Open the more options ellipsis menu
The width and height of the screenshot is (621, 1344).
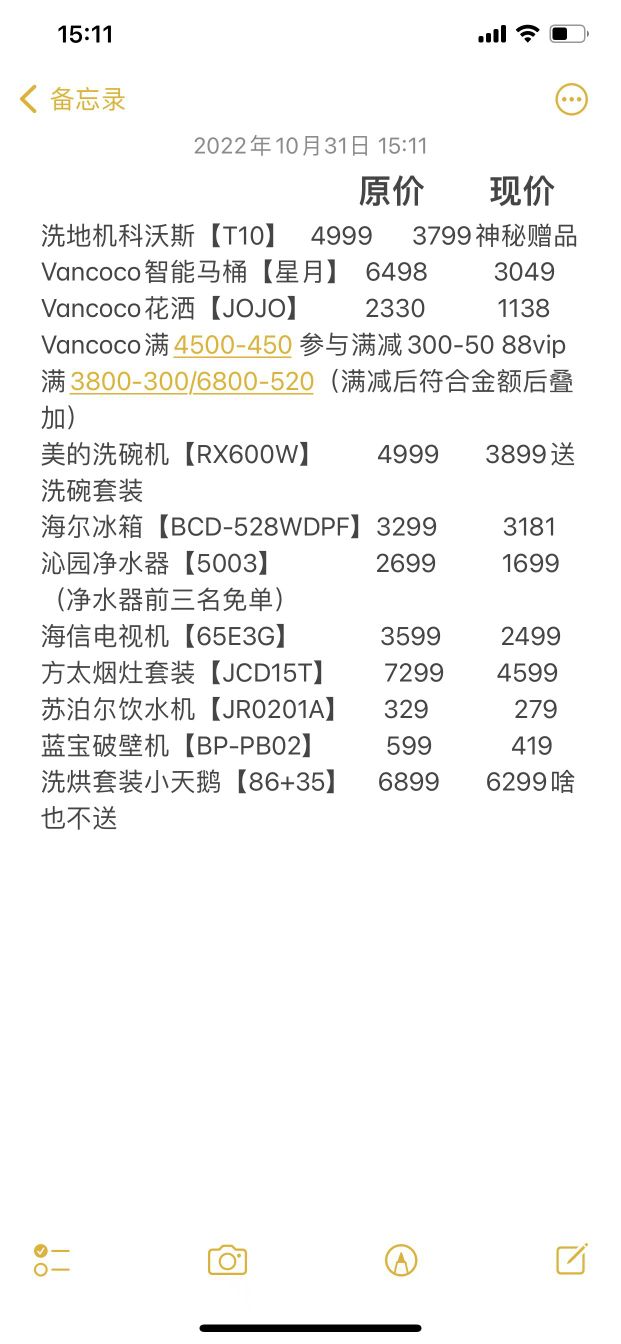tap(571, 99)
